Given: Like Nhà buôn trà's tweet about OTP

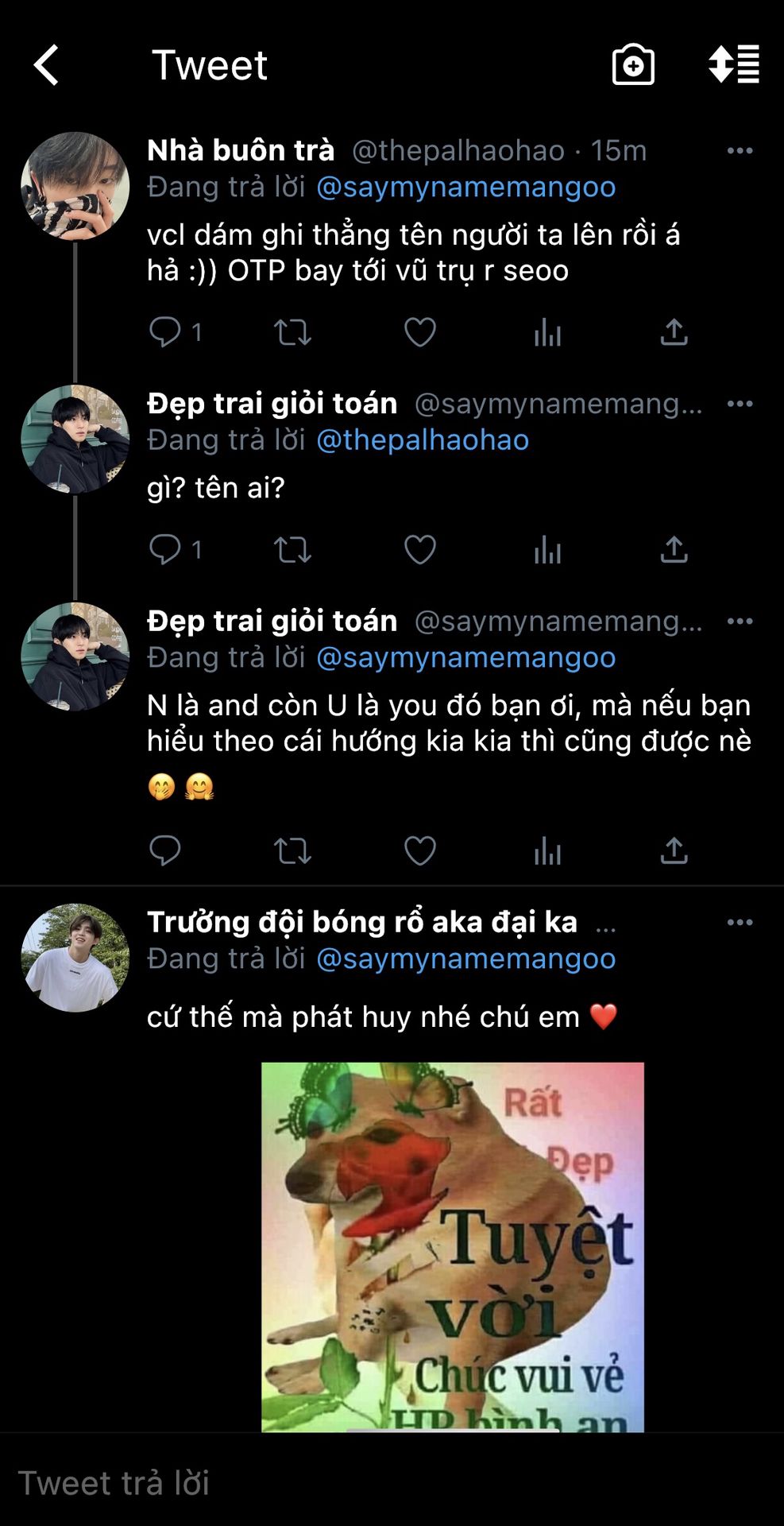Looking at the screenshot, I should 419,332.
